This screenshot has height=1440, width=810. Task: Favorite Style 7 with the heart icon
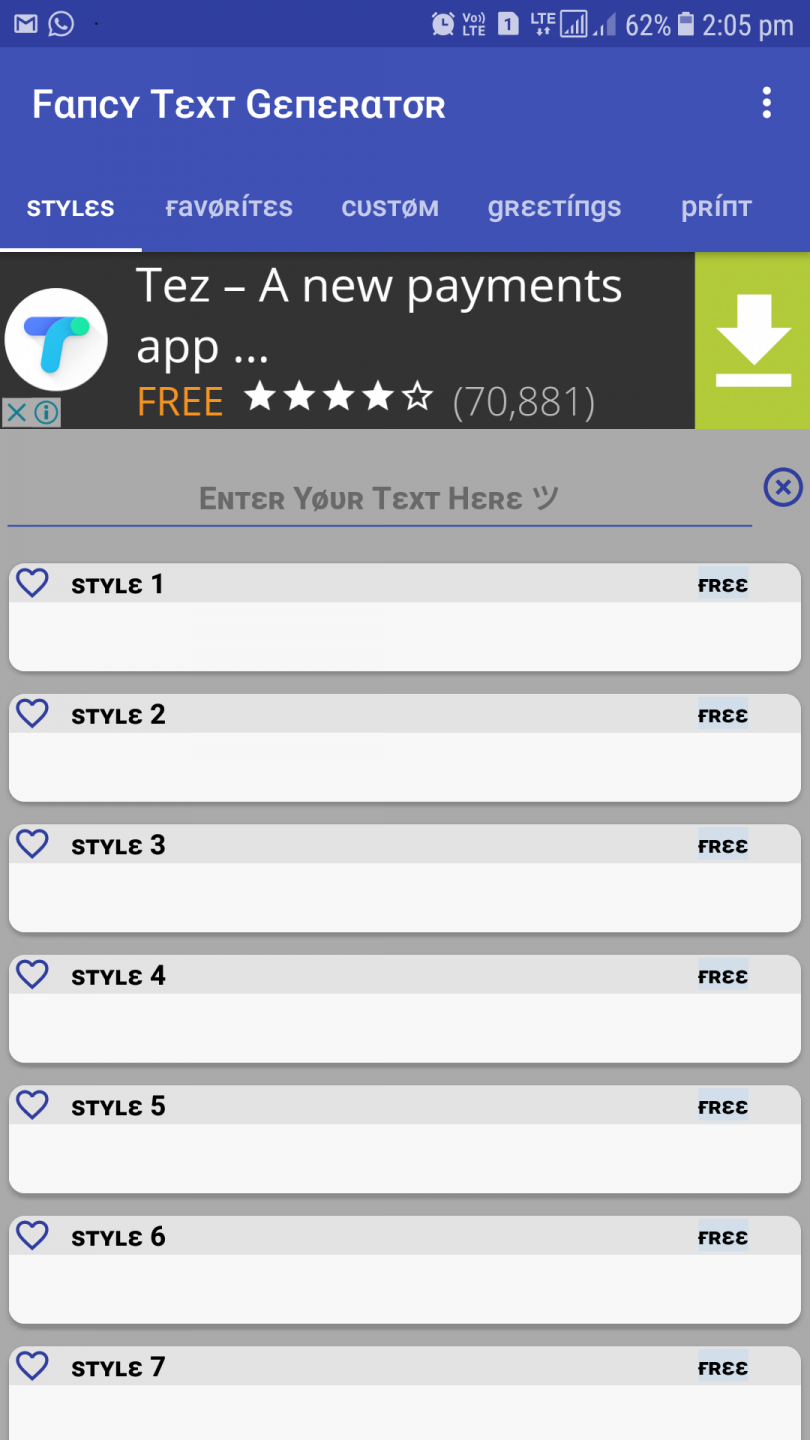(33, 1366)
